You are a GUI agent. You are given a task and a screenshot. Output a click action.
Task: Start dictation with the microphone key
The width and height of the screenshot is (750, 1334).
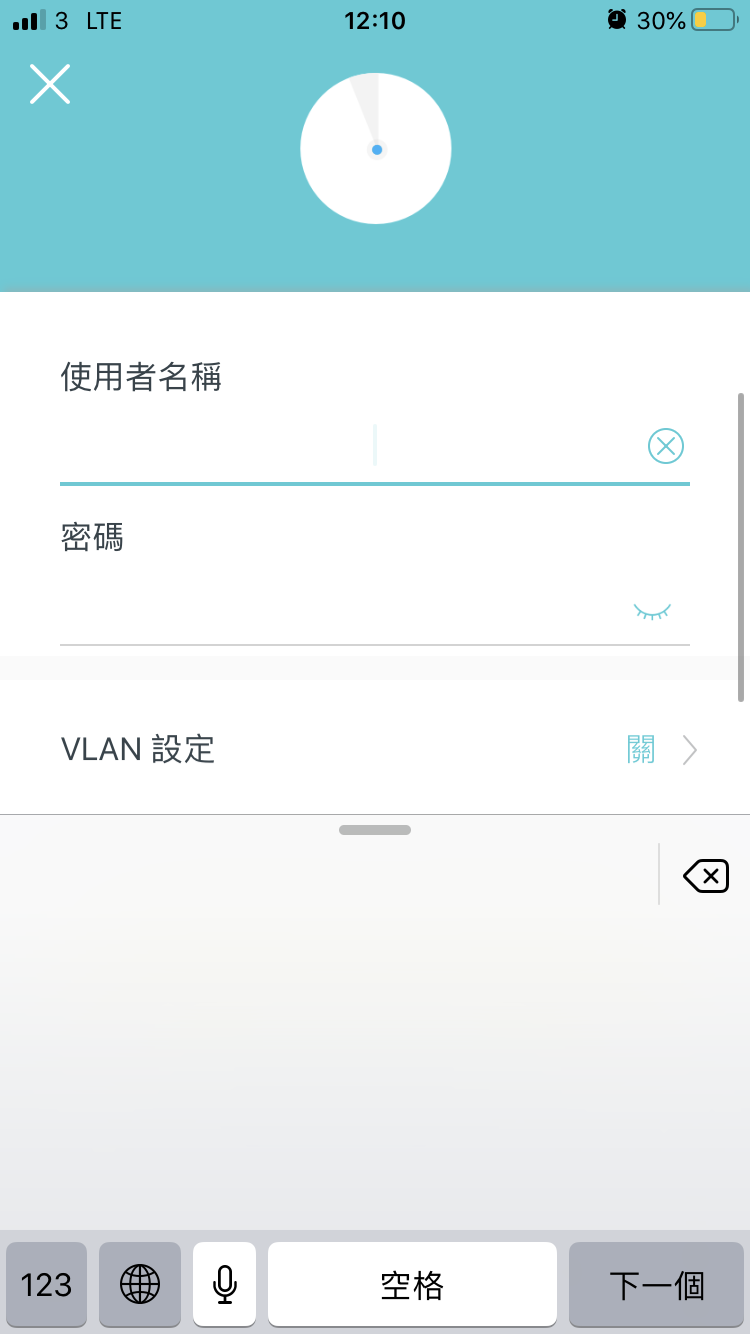click(225, 1284)
